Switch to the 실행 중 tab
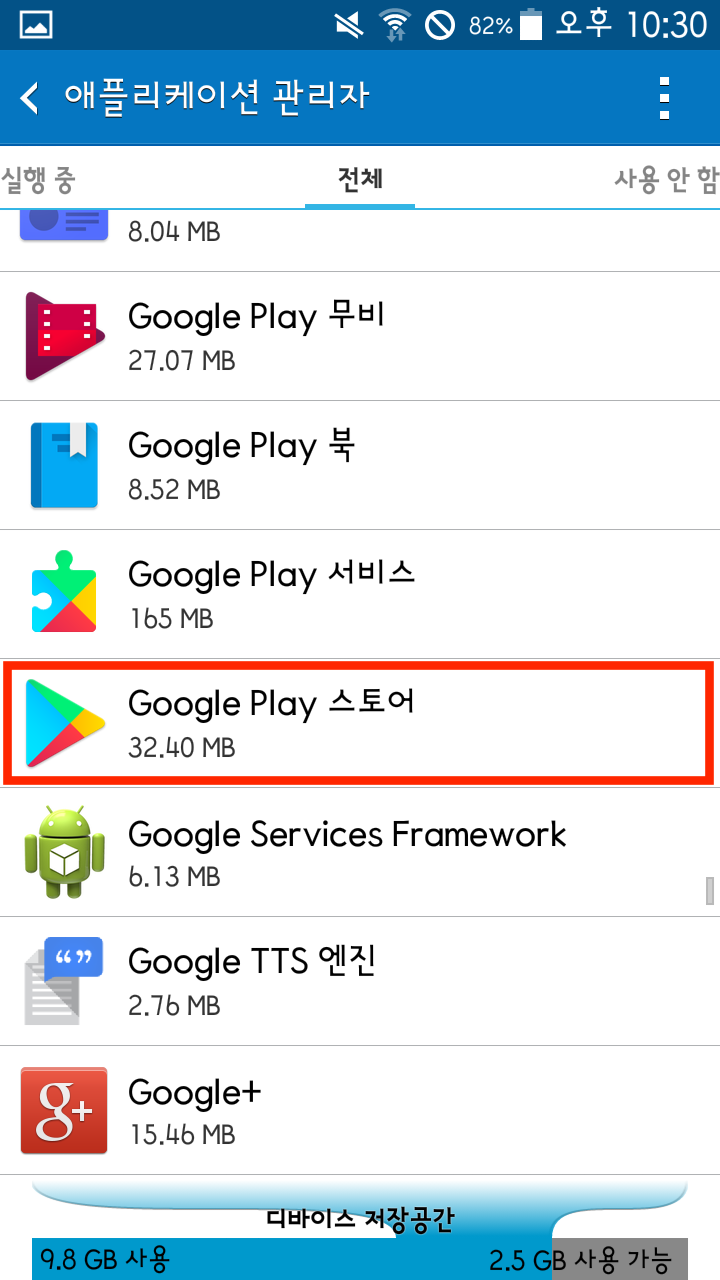Image resolution: width=720 pixels, height=1280 pixels. [38, 180]
